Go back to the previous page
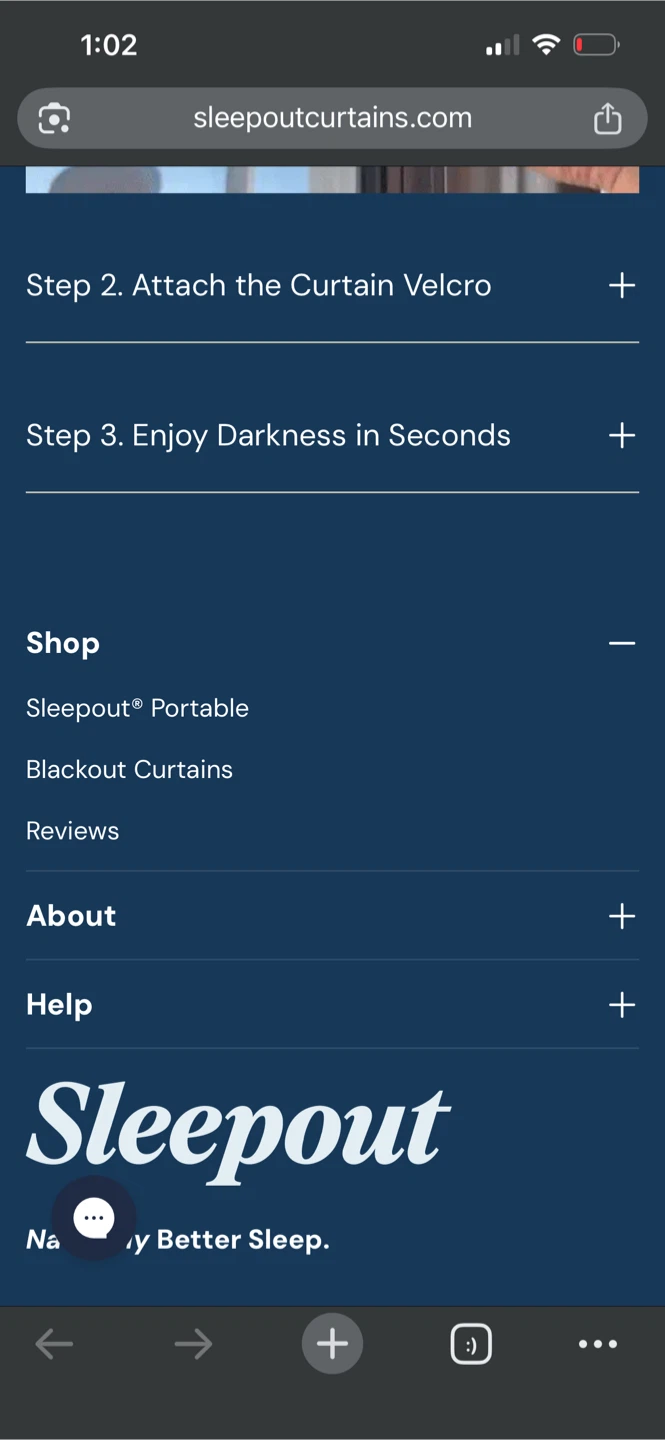The height and width of the screenshot is (1440, 665). click(x=54, y=1344)
